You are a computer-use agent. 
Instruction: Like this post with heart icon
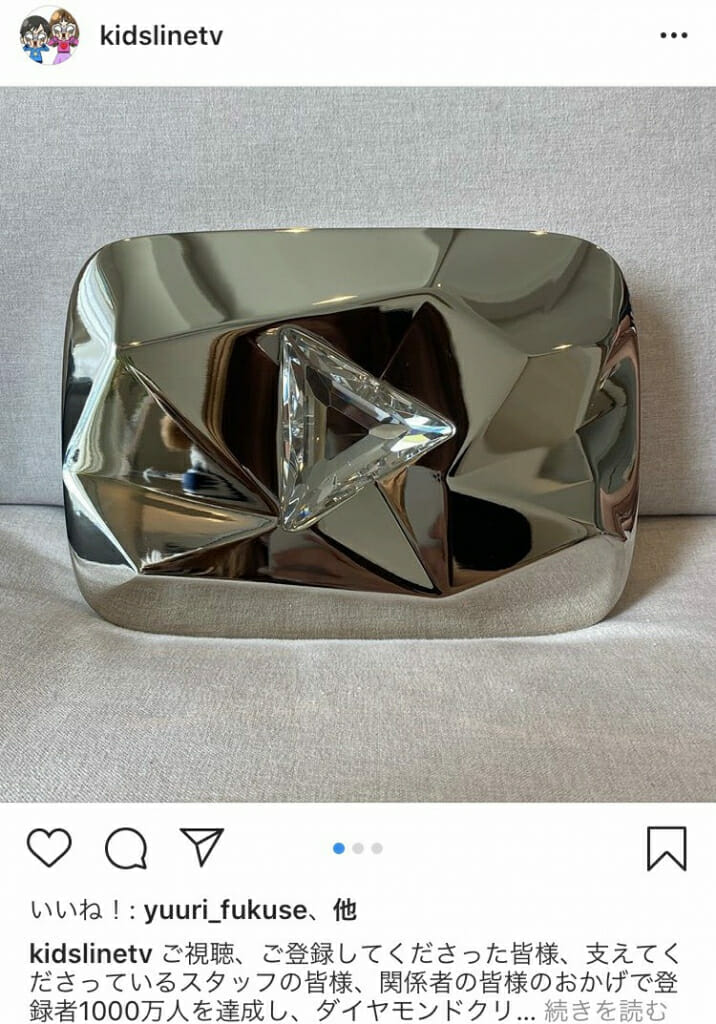coord(48,848)
